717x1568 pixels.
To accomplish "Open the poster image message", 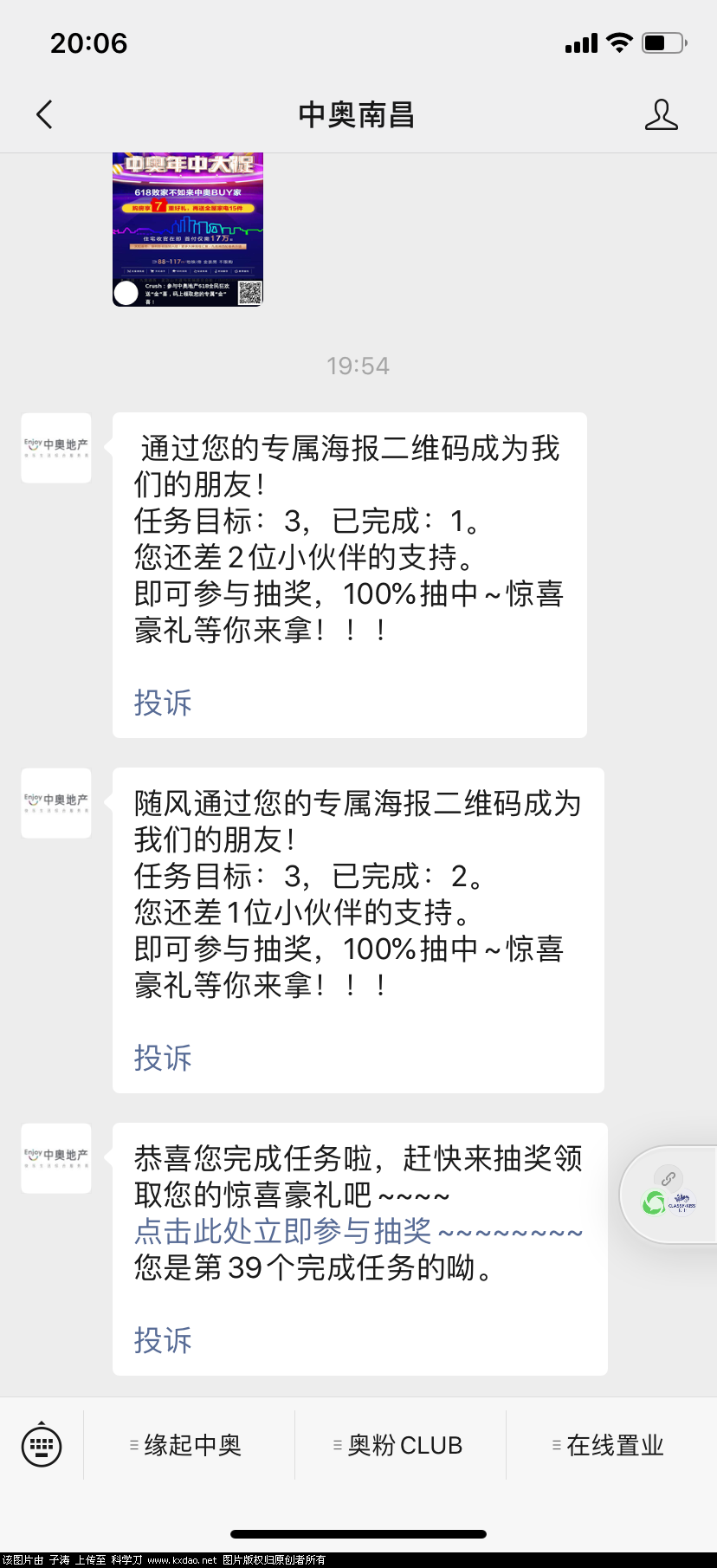I will pos(188,230).
